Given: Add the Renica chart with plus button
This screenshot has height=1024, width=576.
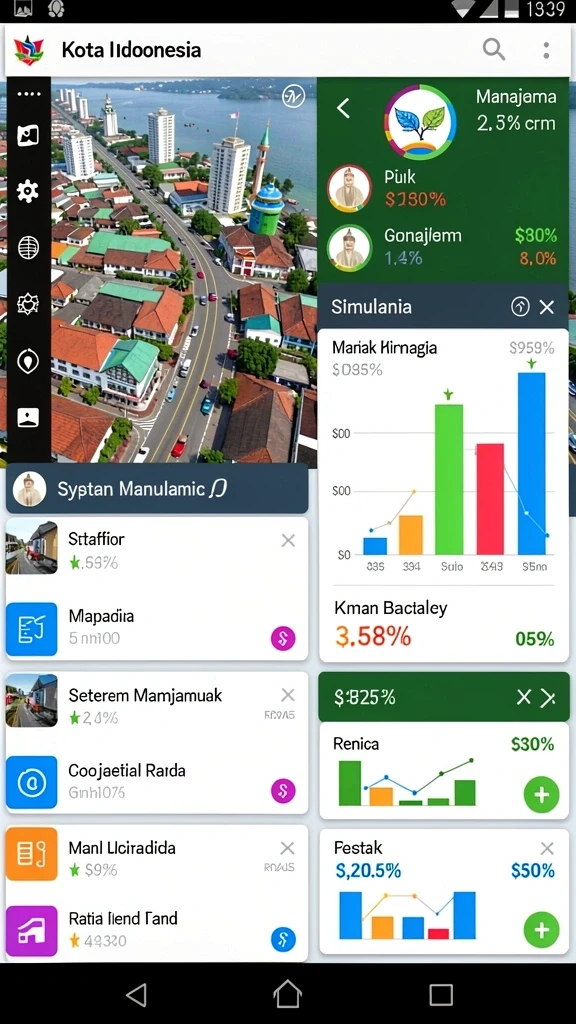Looking at the screenshot, I should coord(541,795).
